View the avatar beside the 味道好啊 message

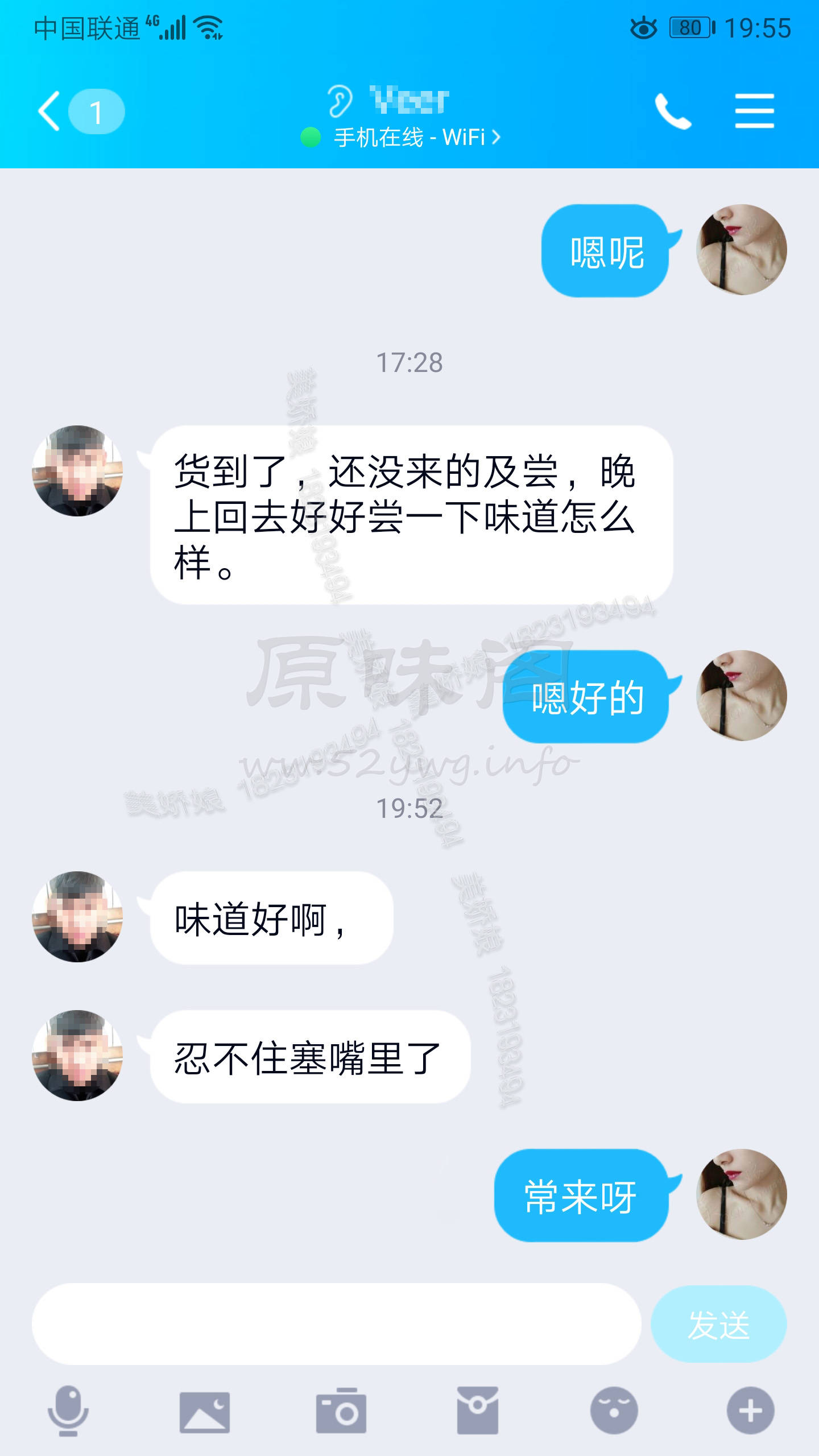(x=77, y=917)
